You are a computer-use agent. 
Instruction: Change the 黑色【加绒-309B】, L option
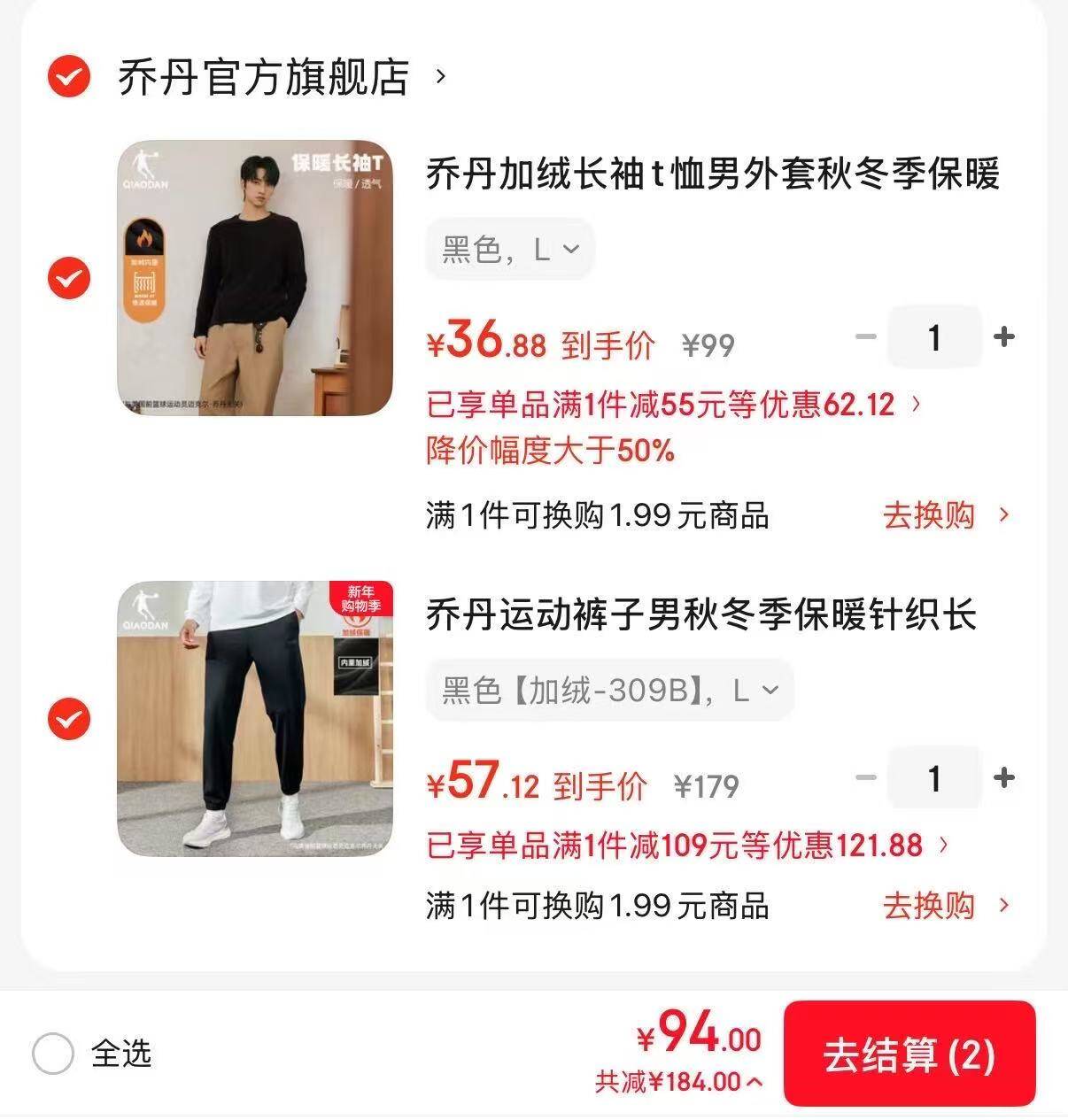coord(609,690)
